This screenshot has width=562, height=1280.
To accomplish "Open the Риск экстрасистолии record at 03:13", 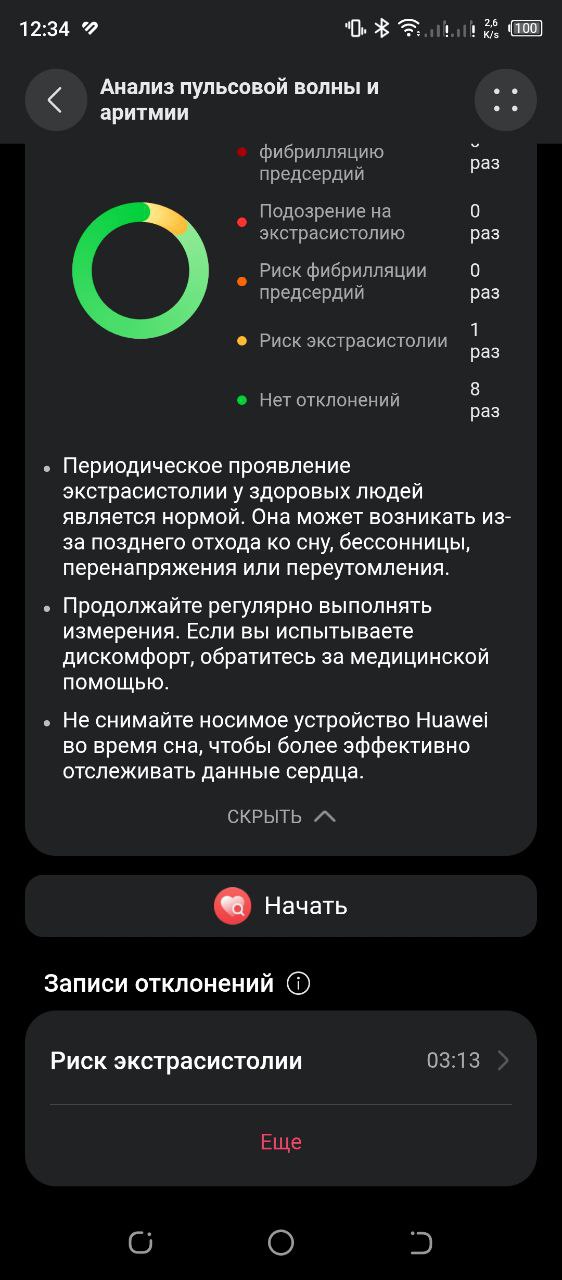I will 281,1061.
